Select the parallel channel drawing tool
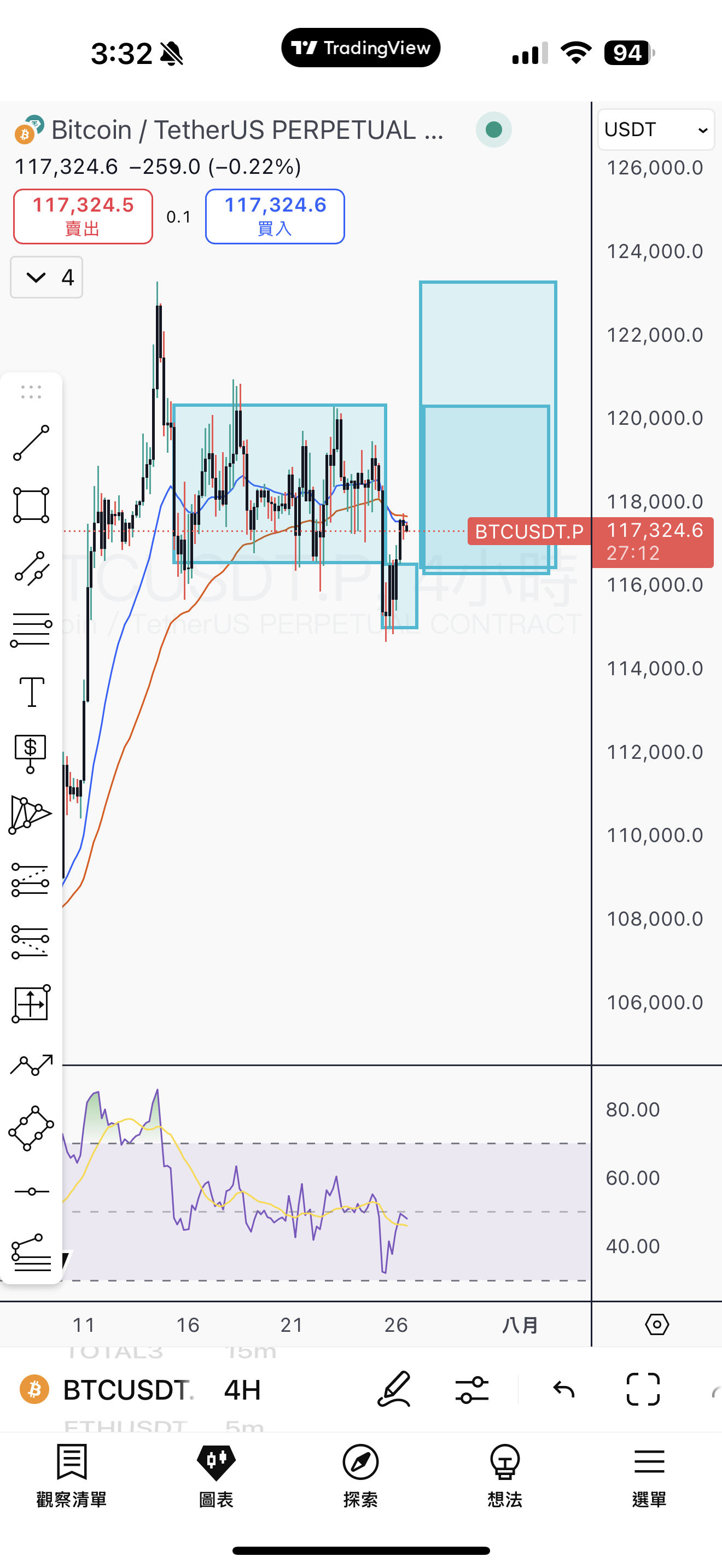Image resolution: width=722 pixels, height=1568 pixels. 31,568
